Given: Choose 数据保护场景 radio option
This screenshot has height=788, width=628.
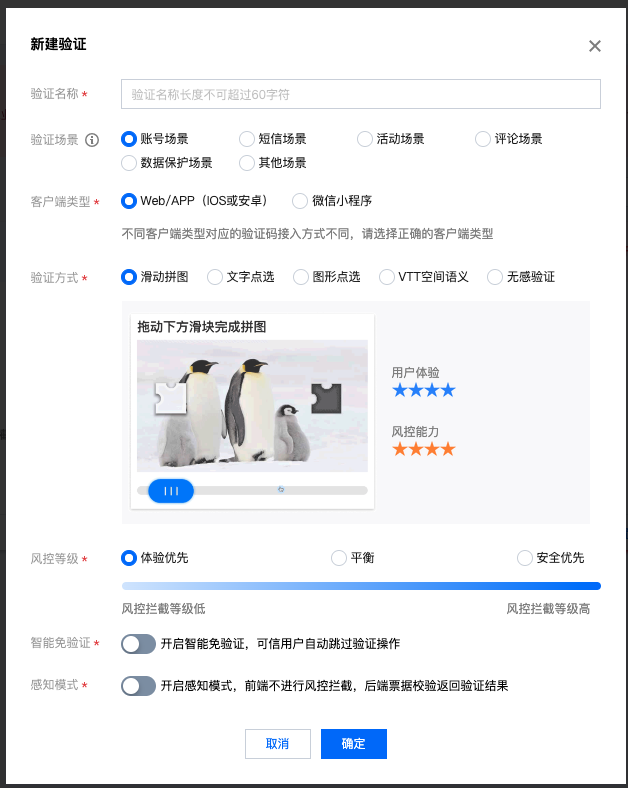Looking at the screenshot, I should tap(129, 162).
